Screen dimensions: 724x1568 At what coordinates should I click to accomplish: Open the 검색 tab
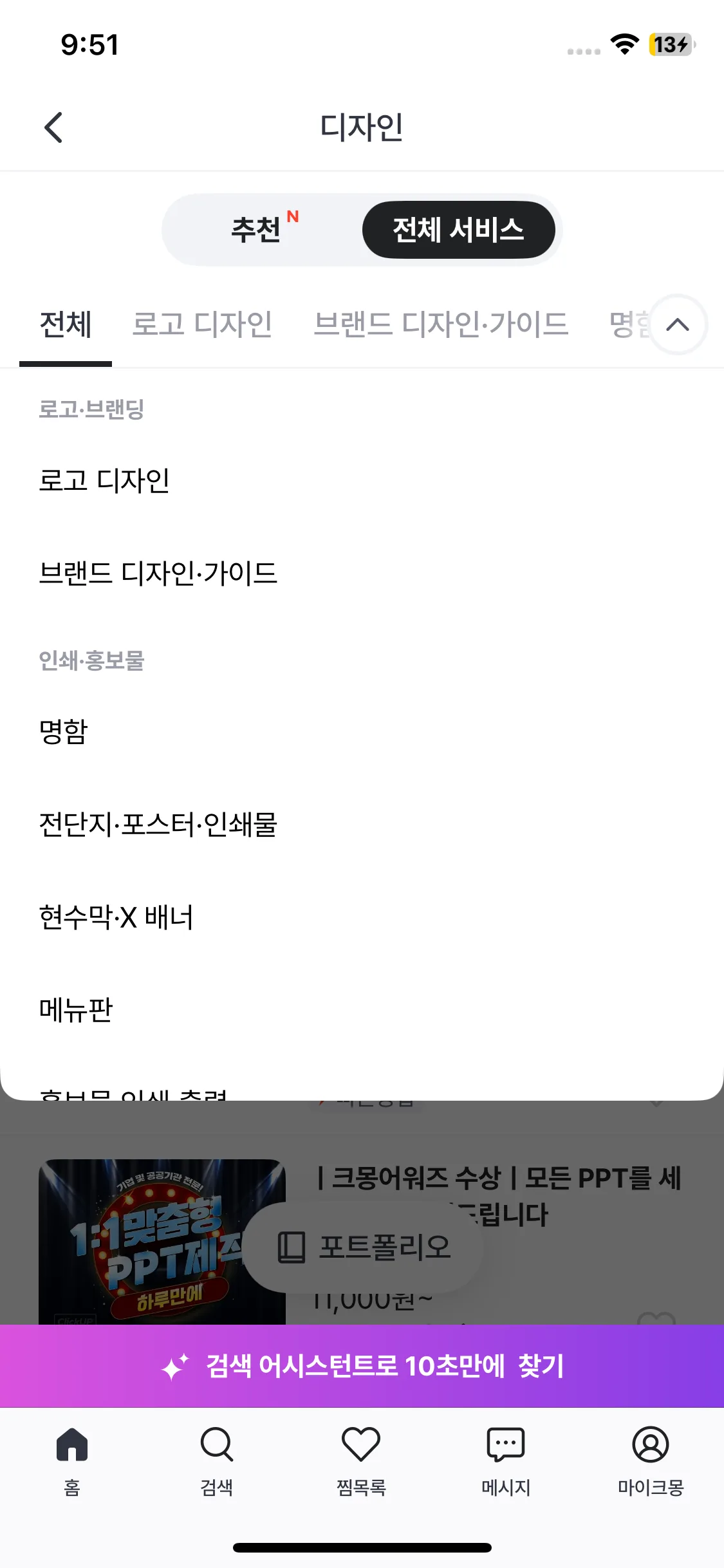[x=217, y=1460]
